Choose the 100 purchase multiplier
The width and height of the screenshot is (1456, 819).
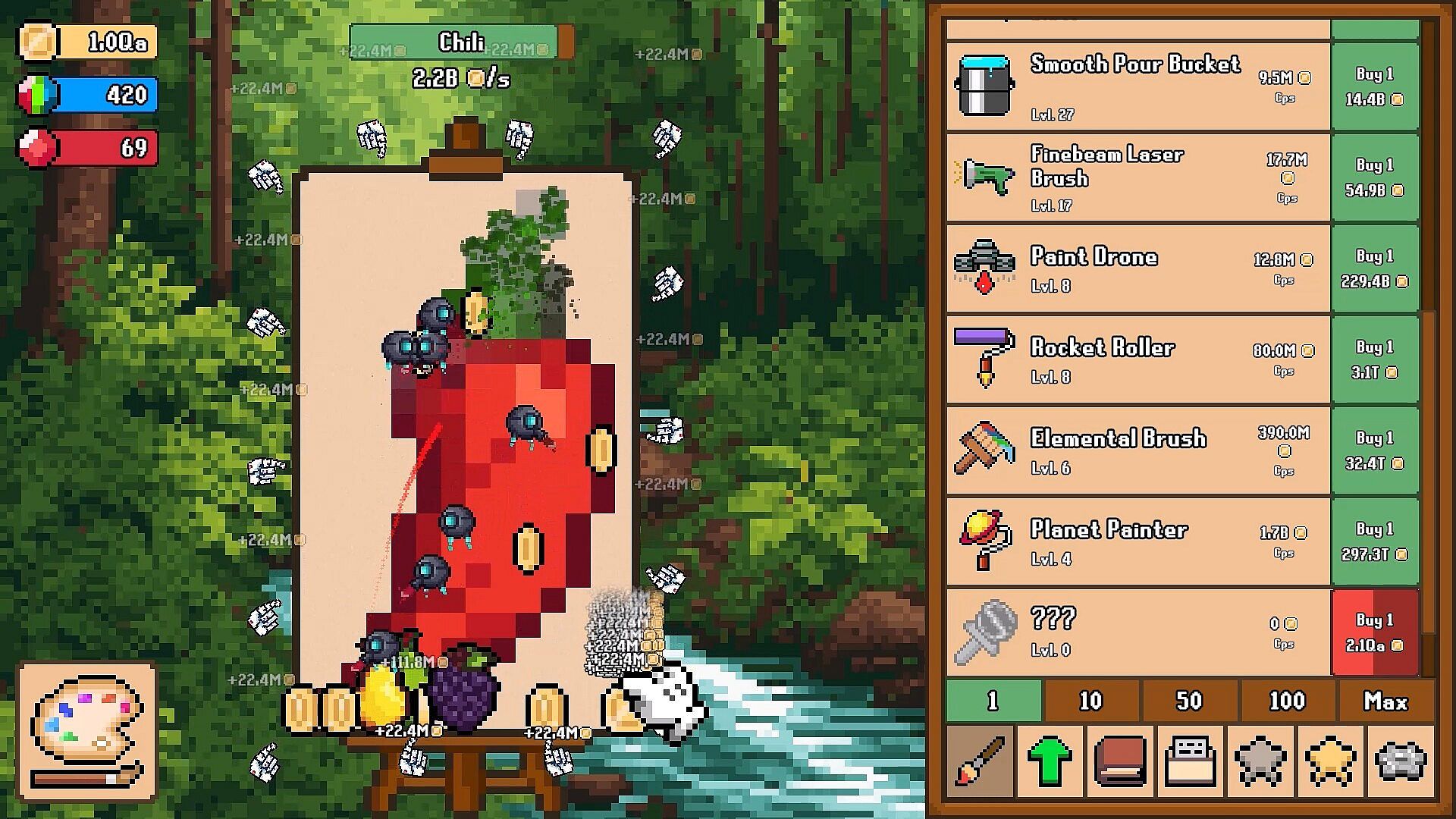coord(1287,701)
